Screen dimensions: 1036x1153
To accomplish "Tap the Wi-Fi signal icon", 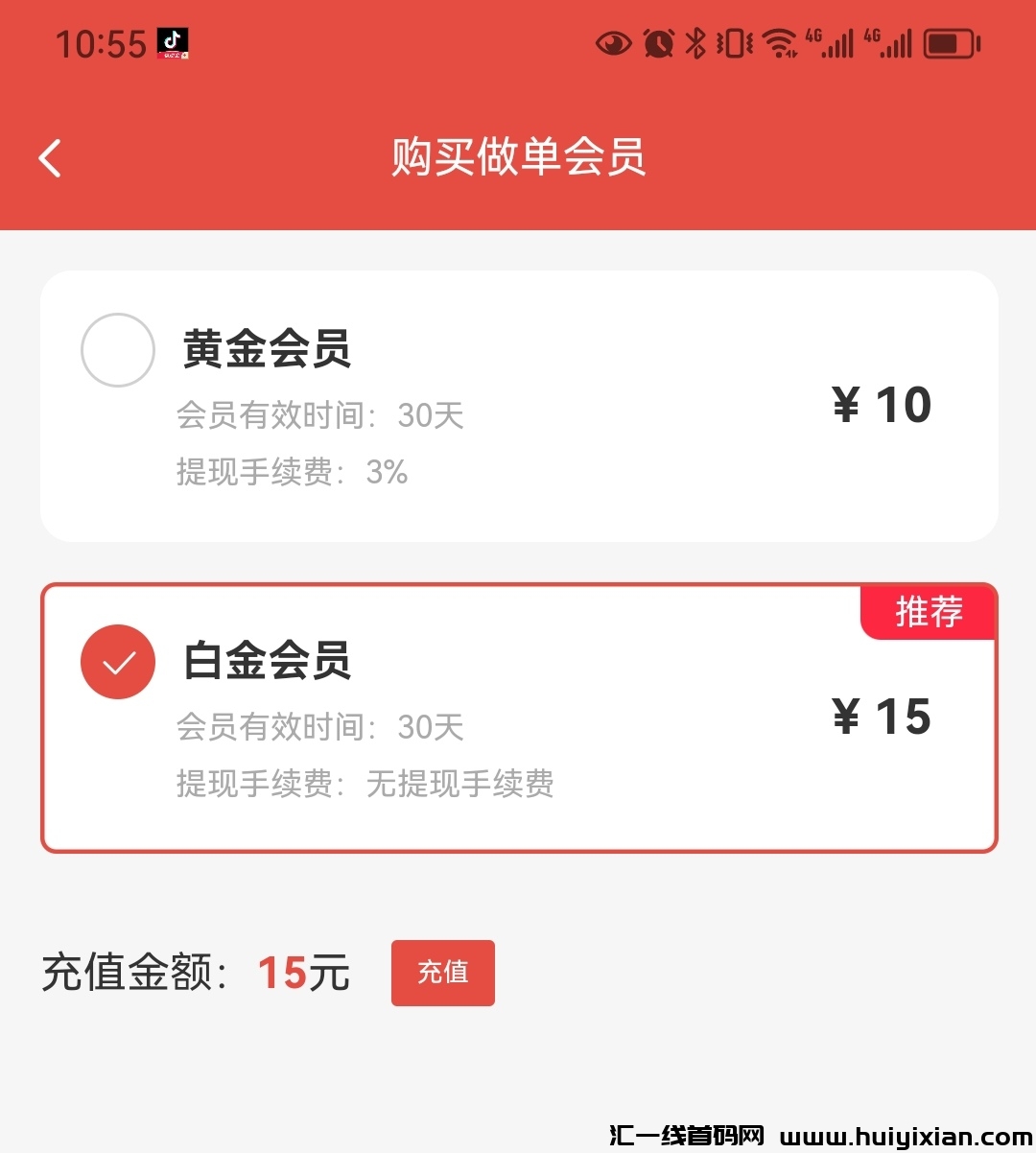I will point(777,43).
